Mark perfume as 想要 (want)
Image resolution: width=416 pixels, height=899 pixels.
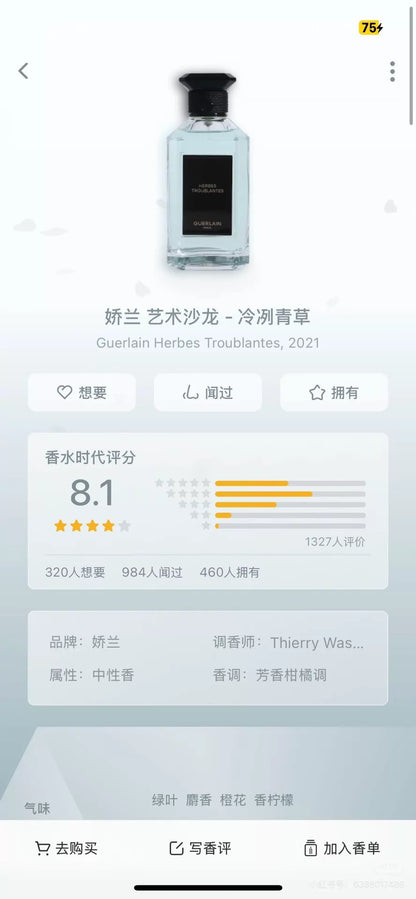[x=82, y=392]
